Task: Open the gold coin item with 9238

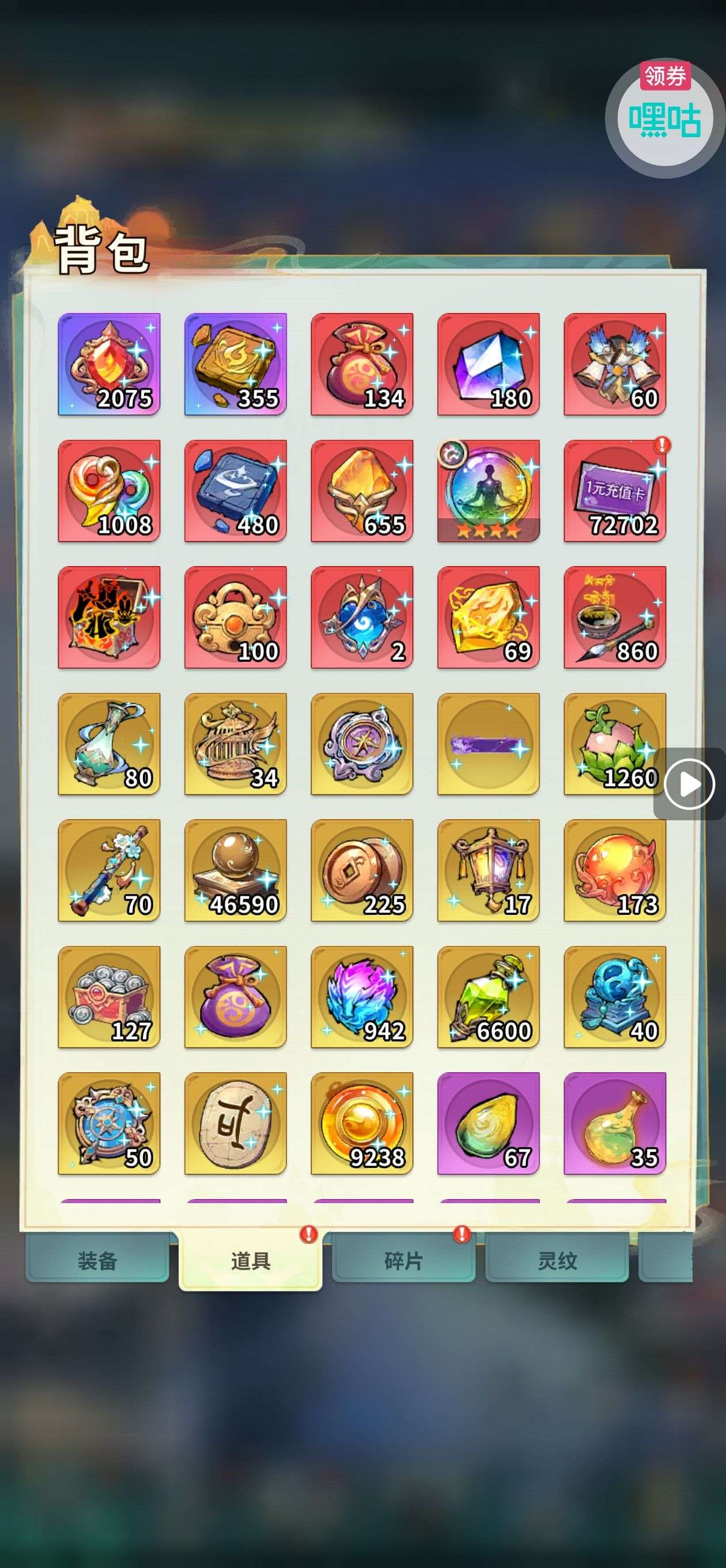Action: [x=362, y=1123]
